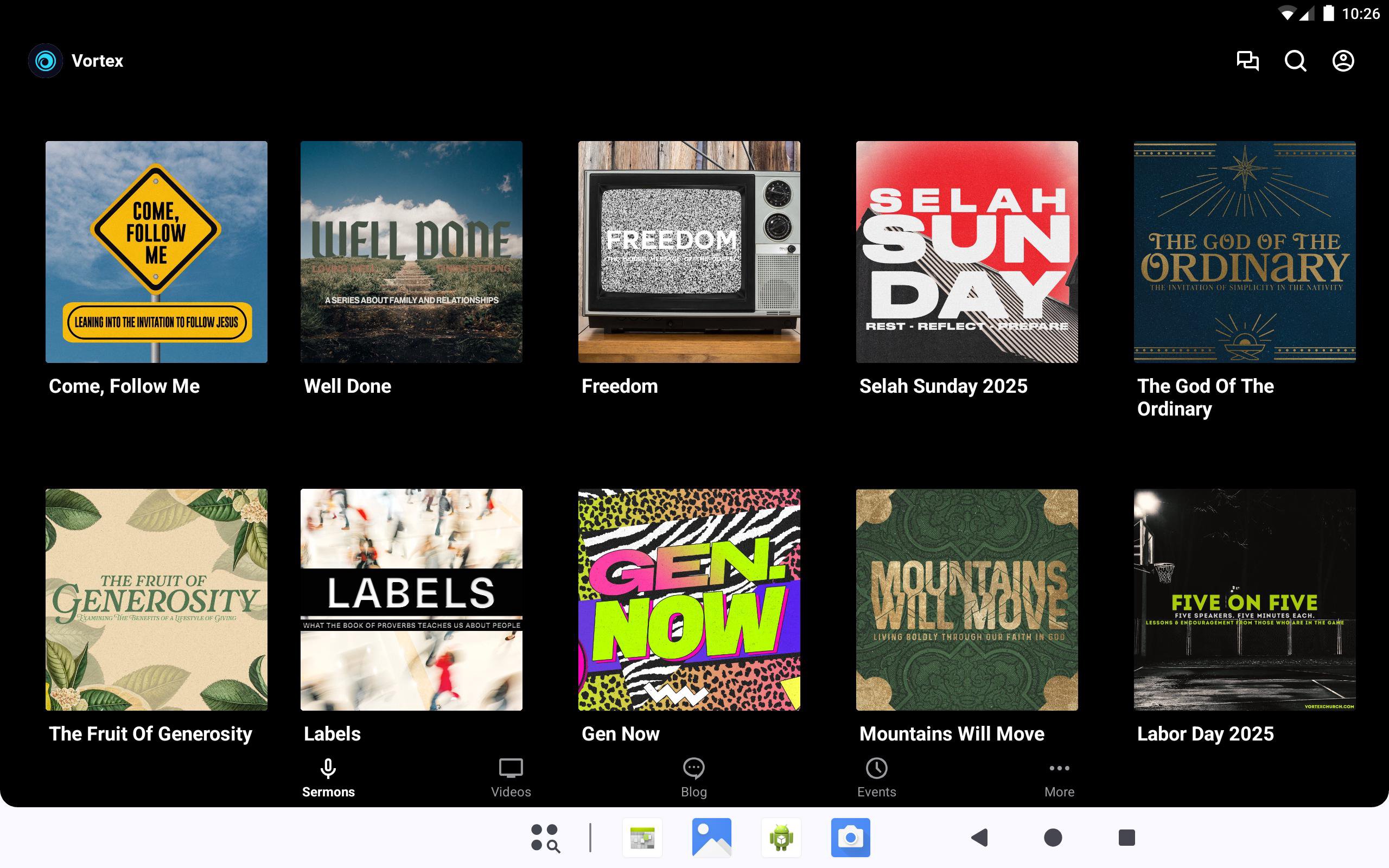Go to the Blog tab
Screen dimensions: 1389x868
693,777
